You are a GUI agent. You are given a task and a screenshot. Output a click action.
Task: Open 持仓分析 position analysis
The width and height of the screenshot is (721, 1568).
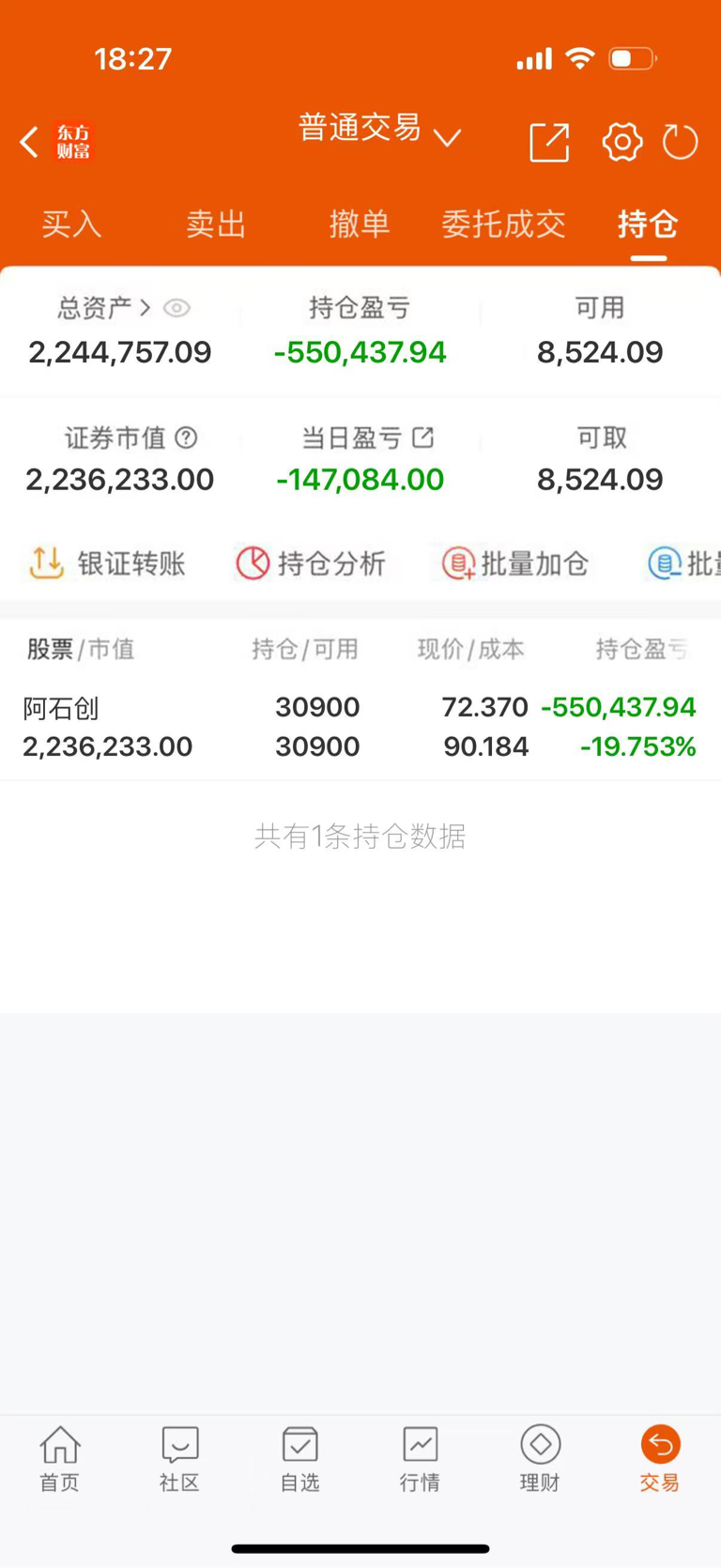click(x=311, y=563)
